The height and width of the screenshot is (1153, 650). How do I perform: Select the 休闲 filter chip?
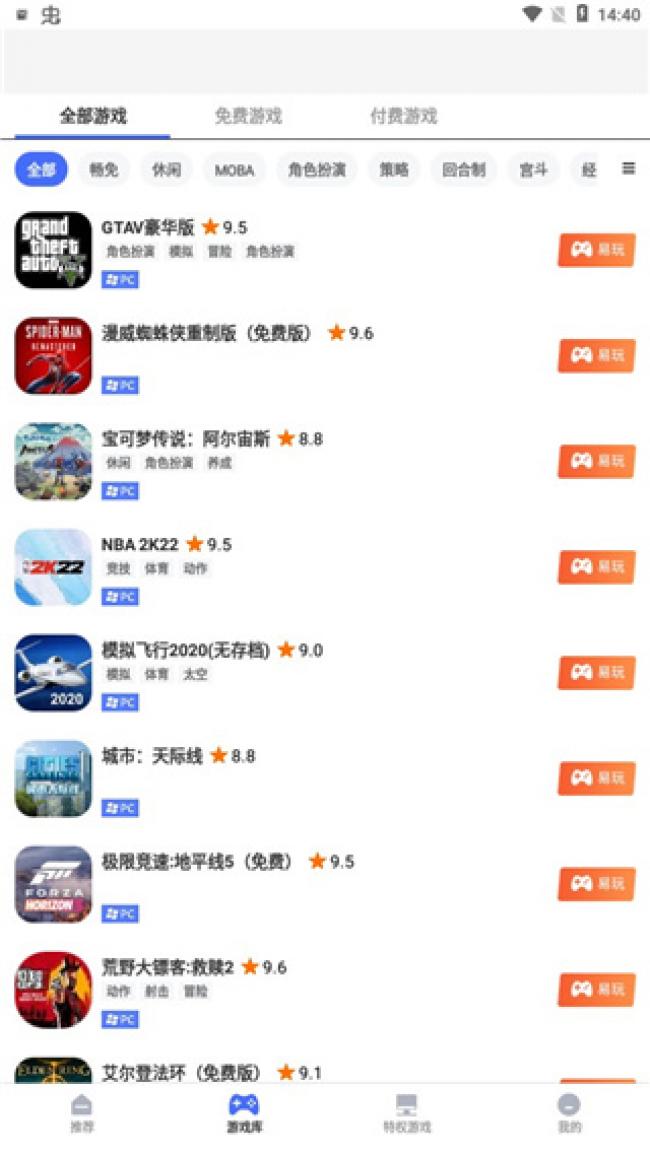[x=166, y=170]
